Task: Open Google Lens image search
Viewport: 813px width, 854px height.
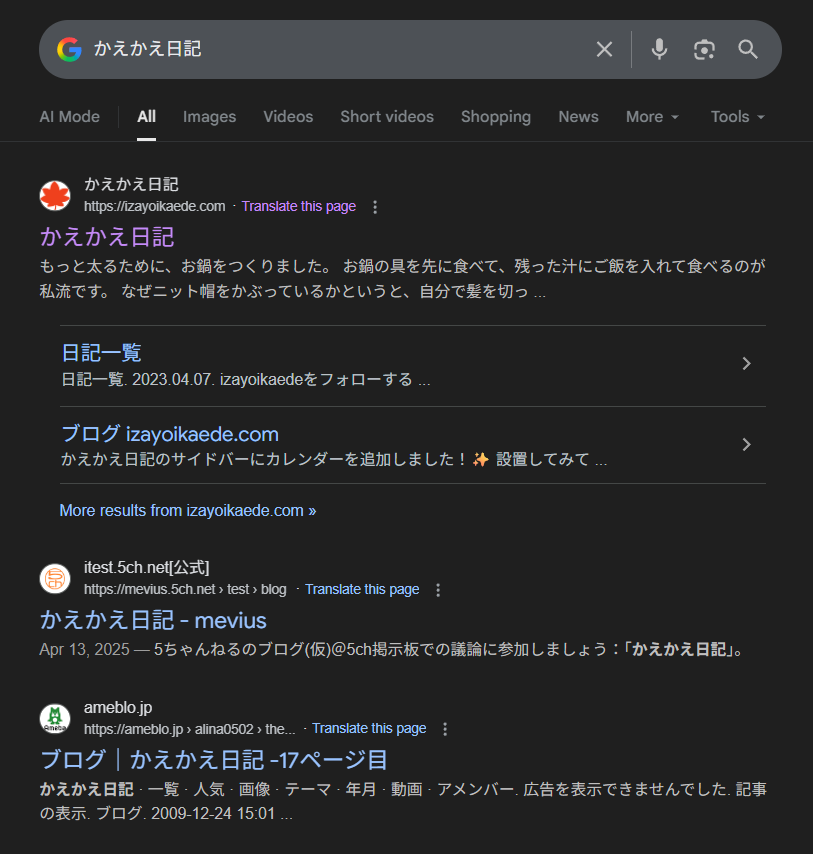Action: coord(704,49)
